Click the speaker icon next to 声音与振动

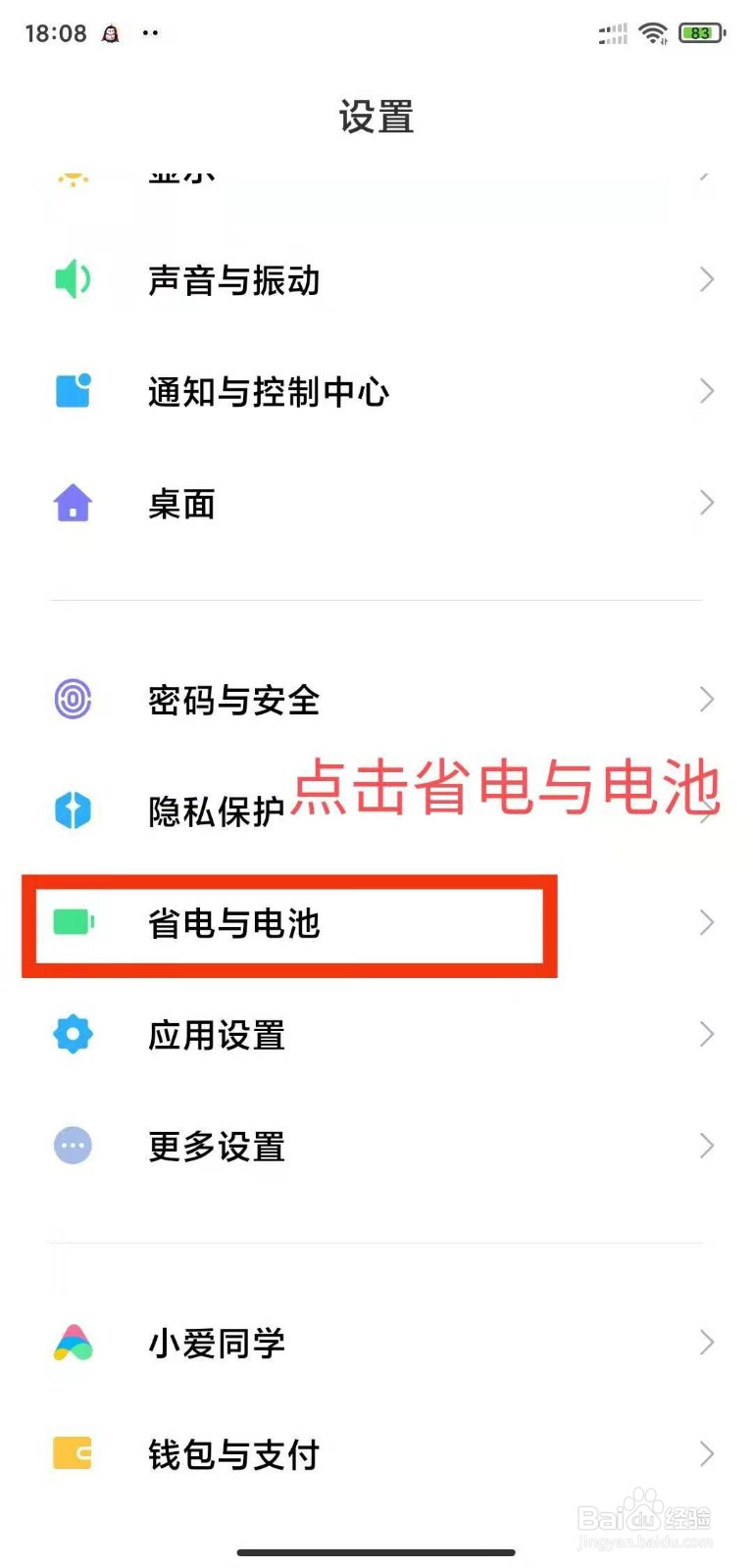tap(71, 279)
